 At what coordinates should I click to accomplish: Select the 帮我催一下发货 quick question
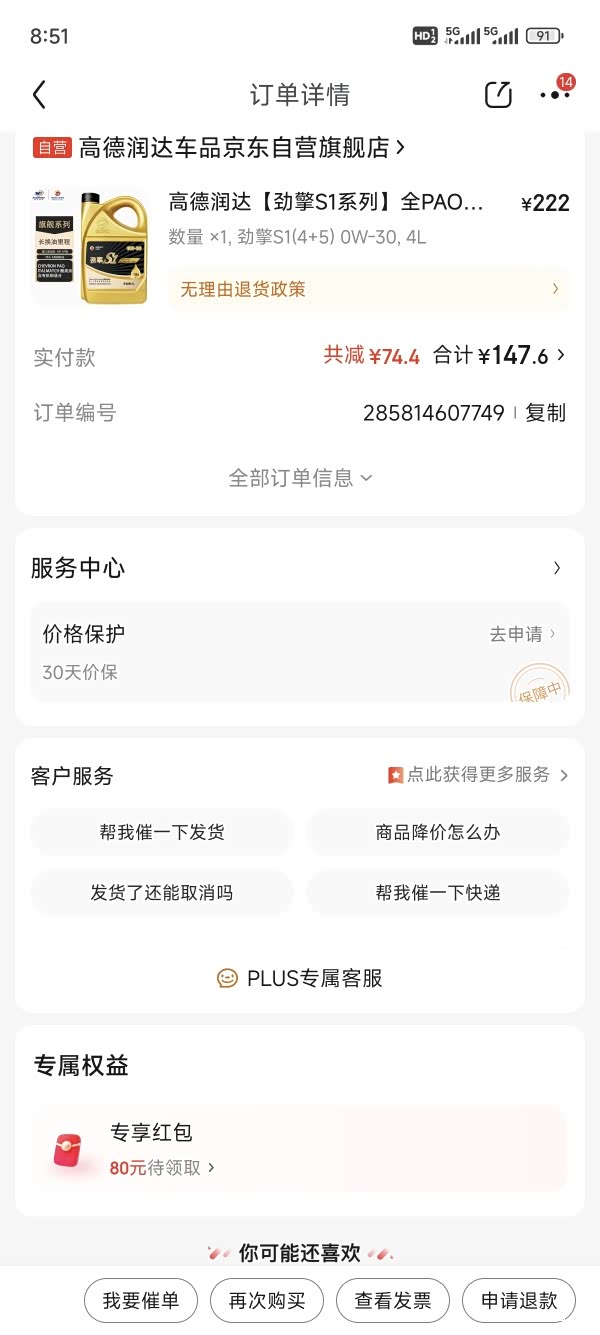pyautogui.click(x=162, y=833)
